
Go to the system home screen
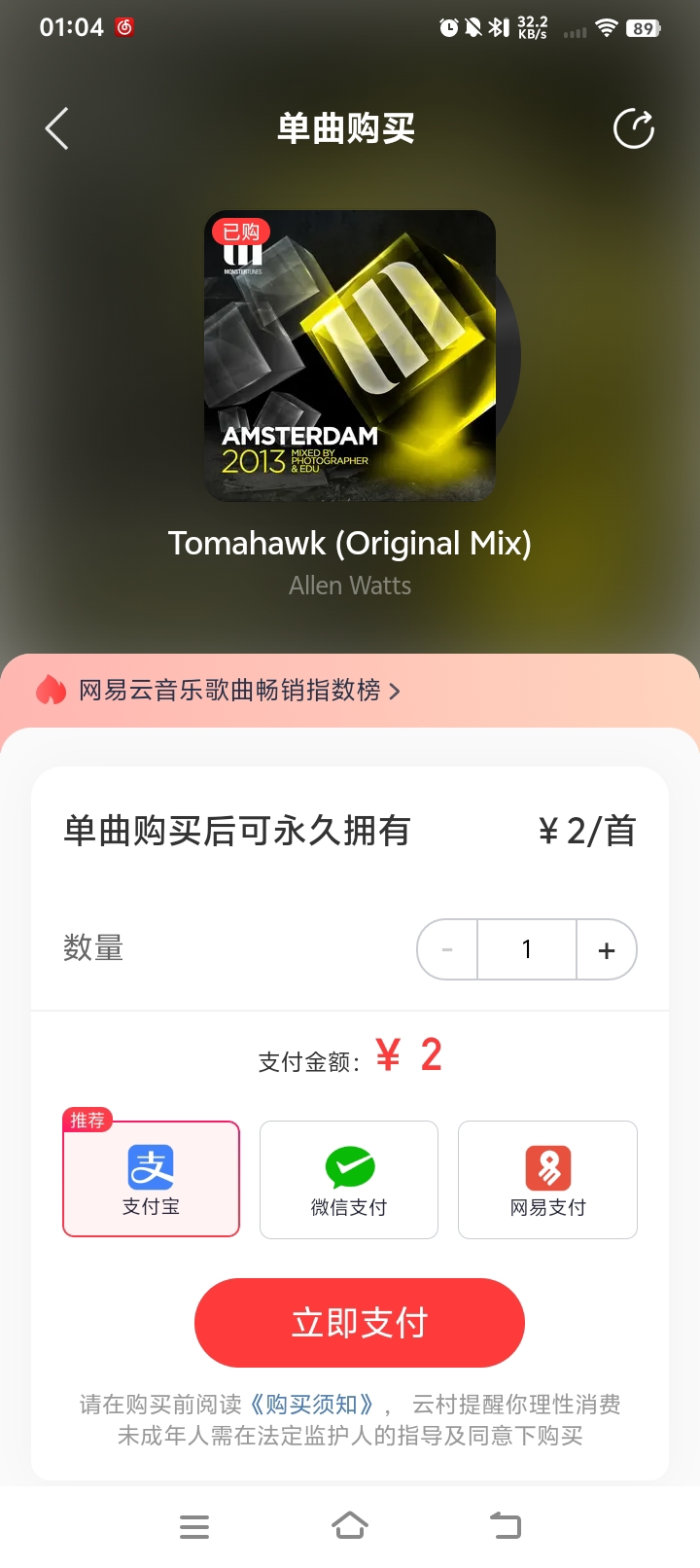(x=350, y=1526)
